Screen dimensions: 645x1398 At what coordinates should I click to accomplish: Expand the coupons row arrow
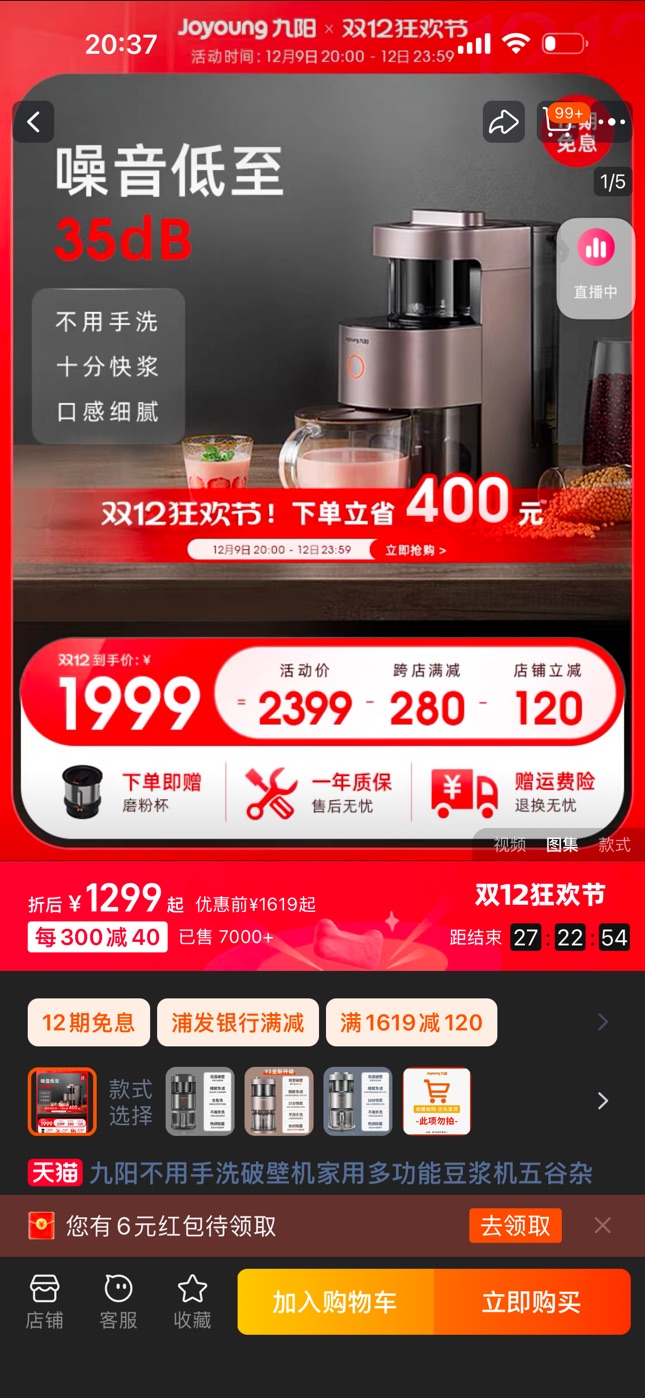click(603, 1022)
